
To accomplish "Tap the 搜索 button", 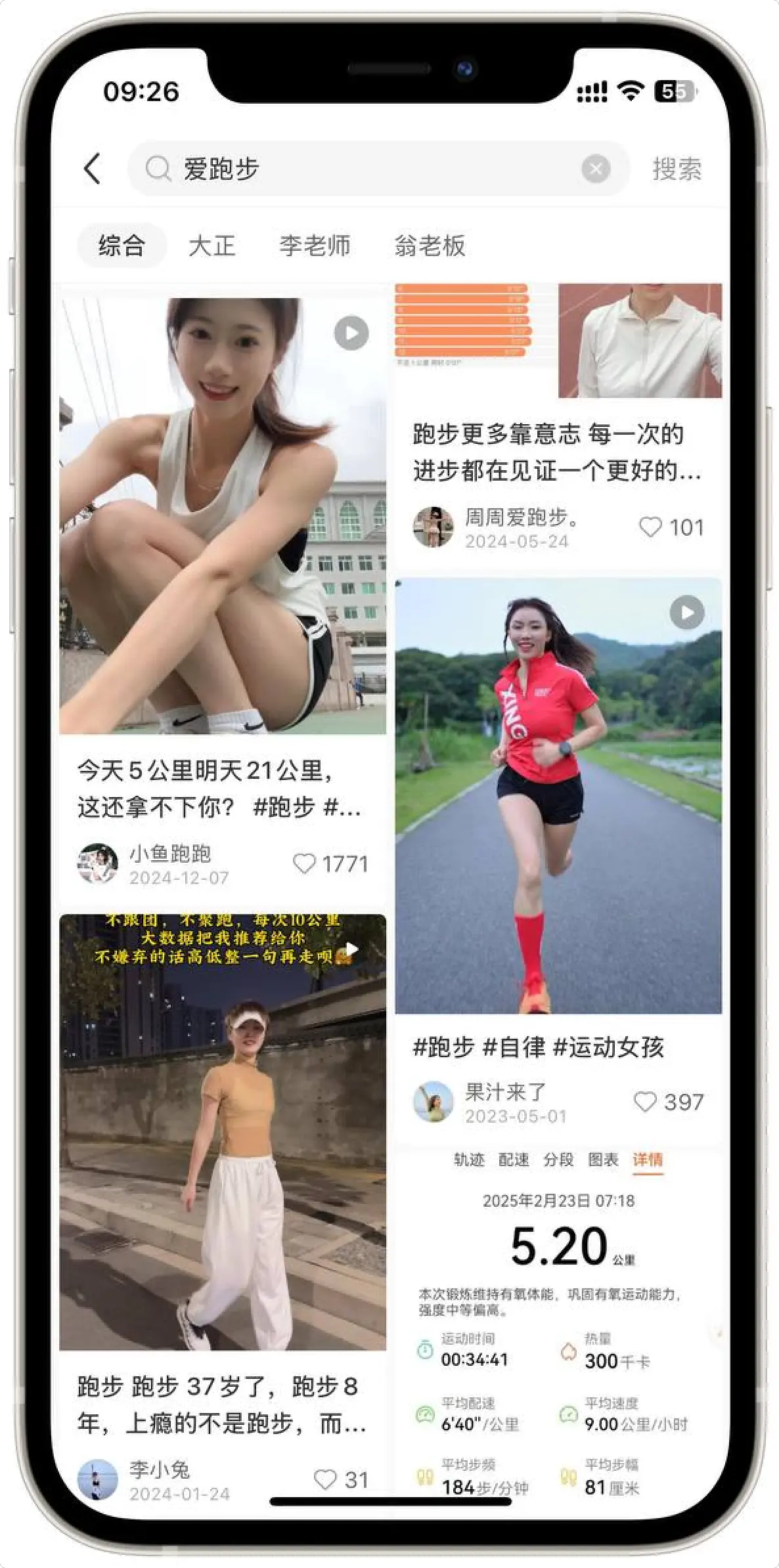I will coord(677,169).
